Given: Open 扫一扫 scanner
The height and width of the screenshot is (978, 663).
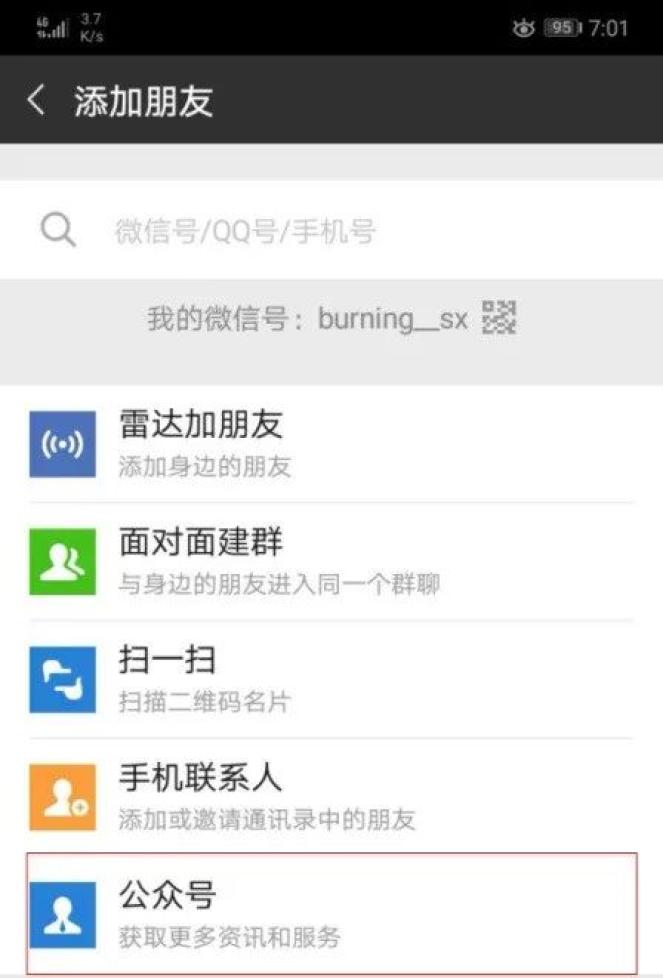Looking at the screenshot, I should pos(330,679).
